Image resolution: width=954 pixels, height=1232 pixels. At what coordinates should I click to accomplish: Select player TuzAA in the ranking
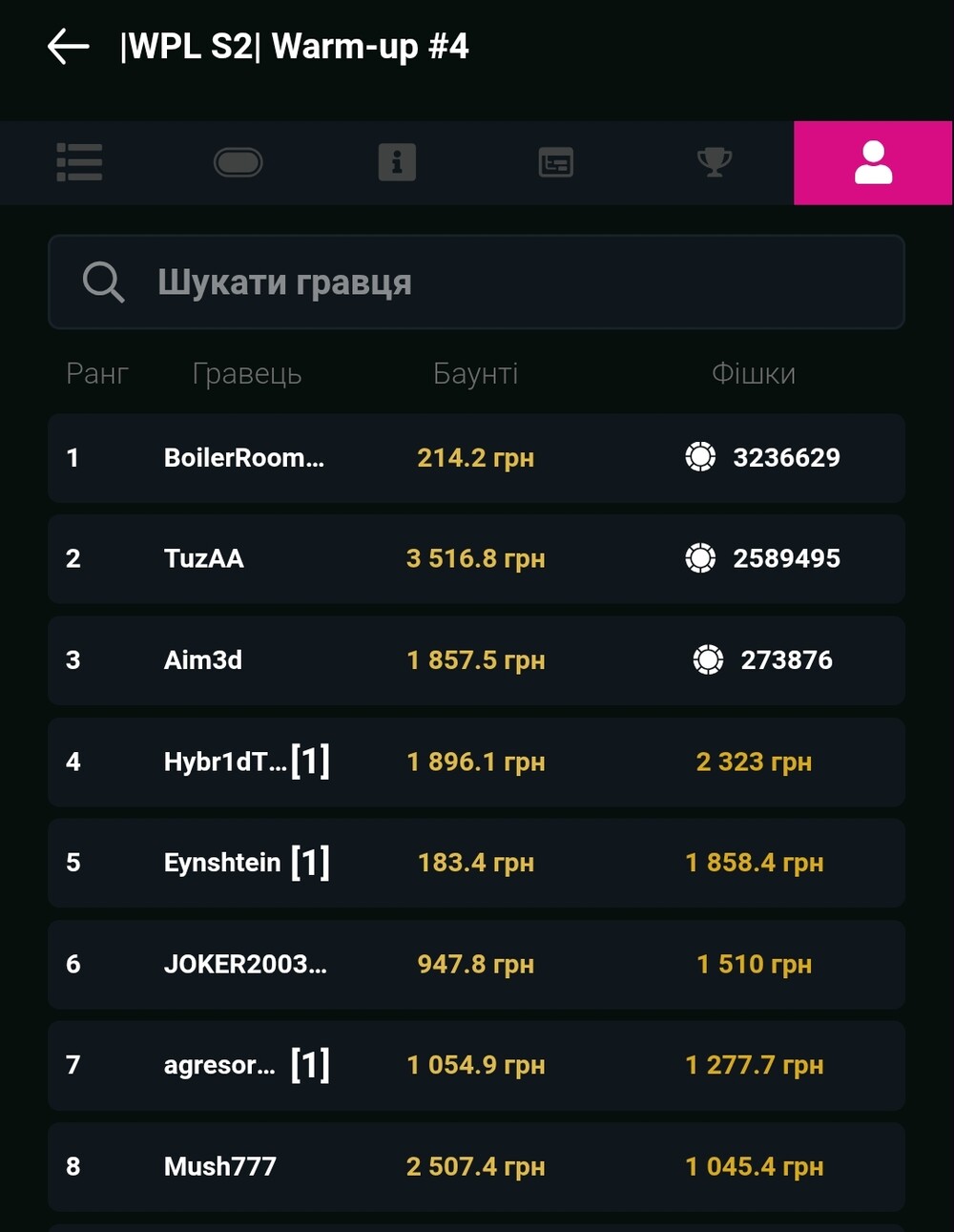[476, 559]
